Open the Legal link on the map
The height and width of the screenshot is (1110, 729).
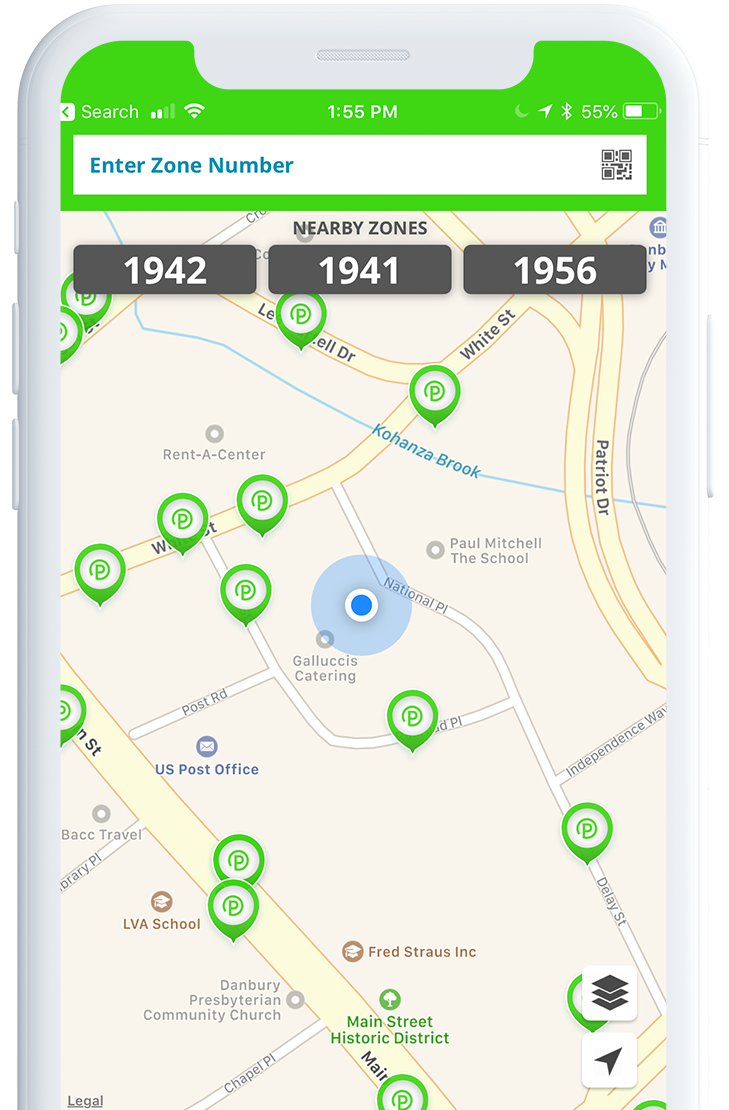(x=85, y=1101)
